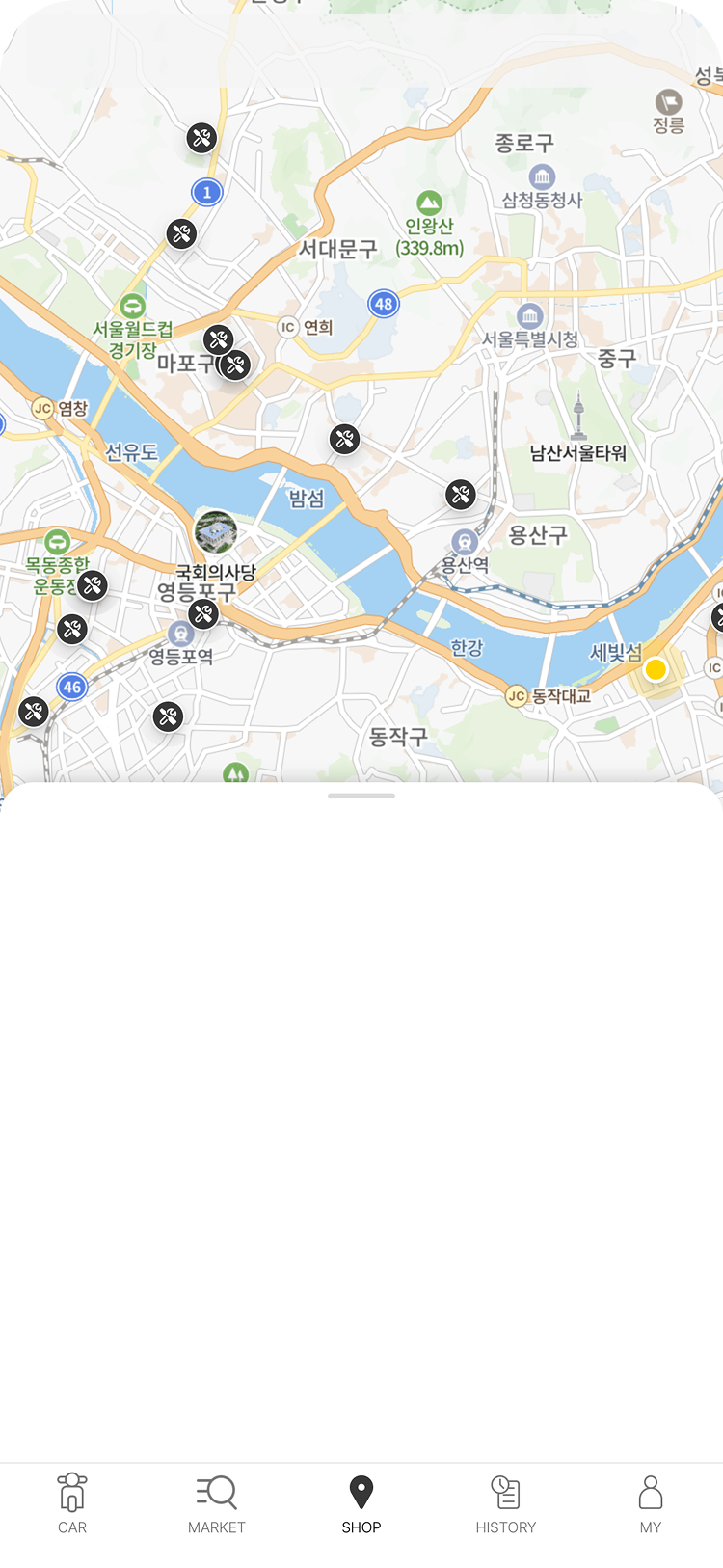The height and width of the screenshot is (1568, 723).
Task: Open the CAR tab
Action: point(72,1503)
